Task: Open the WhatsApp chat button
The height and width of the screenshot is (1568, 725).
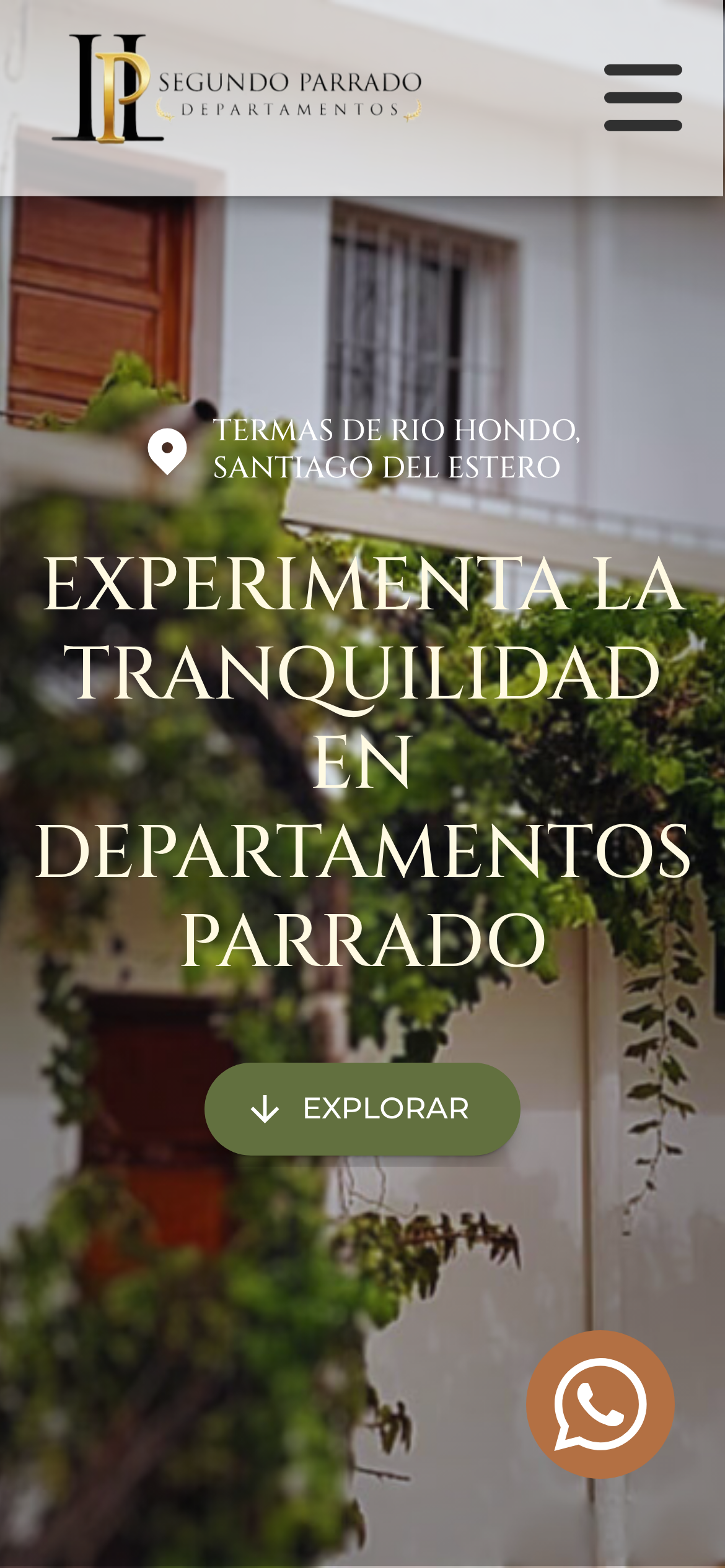Action: click(600, 1404)
